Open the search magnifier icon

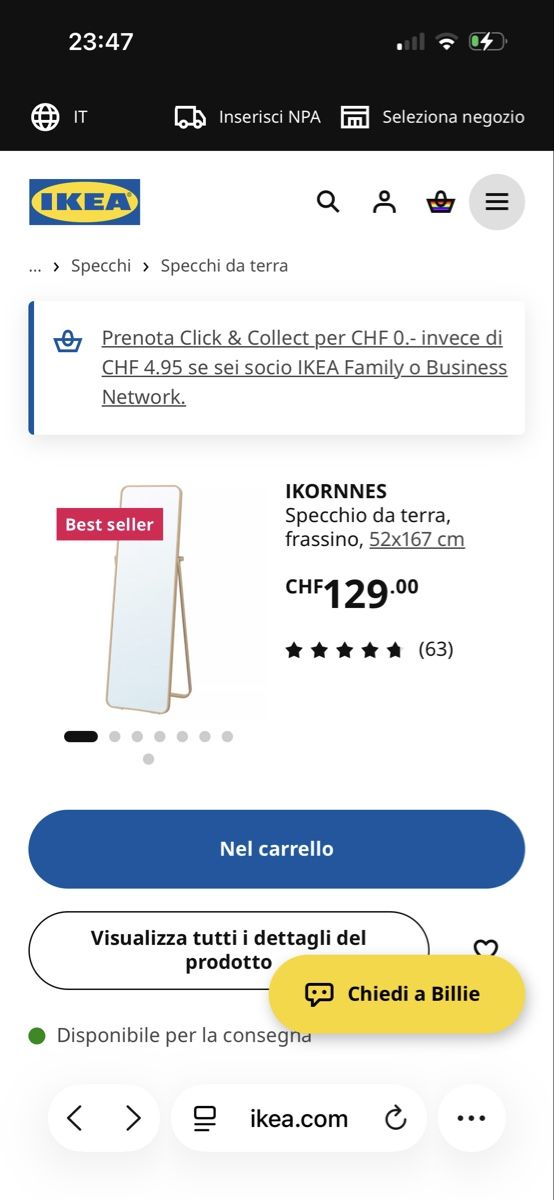[x=328, y=202]
